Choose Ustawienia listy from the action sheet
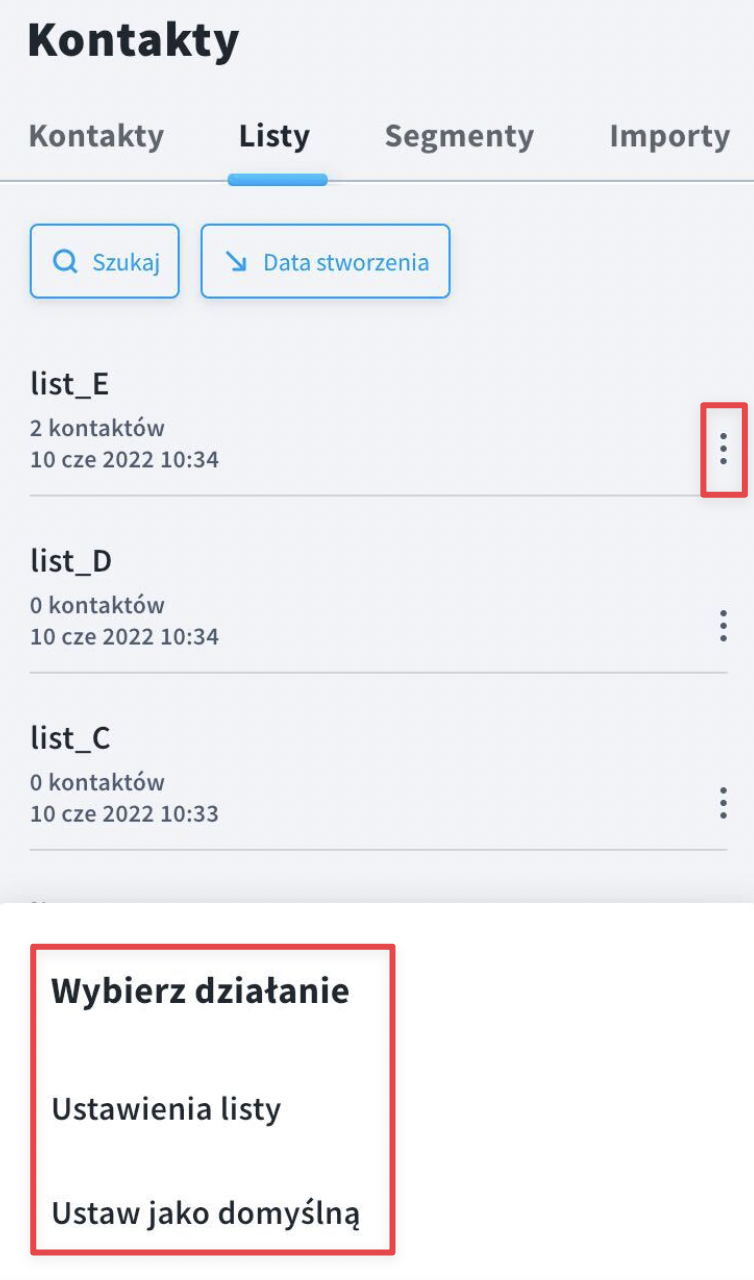The width and height of the screenshot is (754, 1280). [166, 1110]
